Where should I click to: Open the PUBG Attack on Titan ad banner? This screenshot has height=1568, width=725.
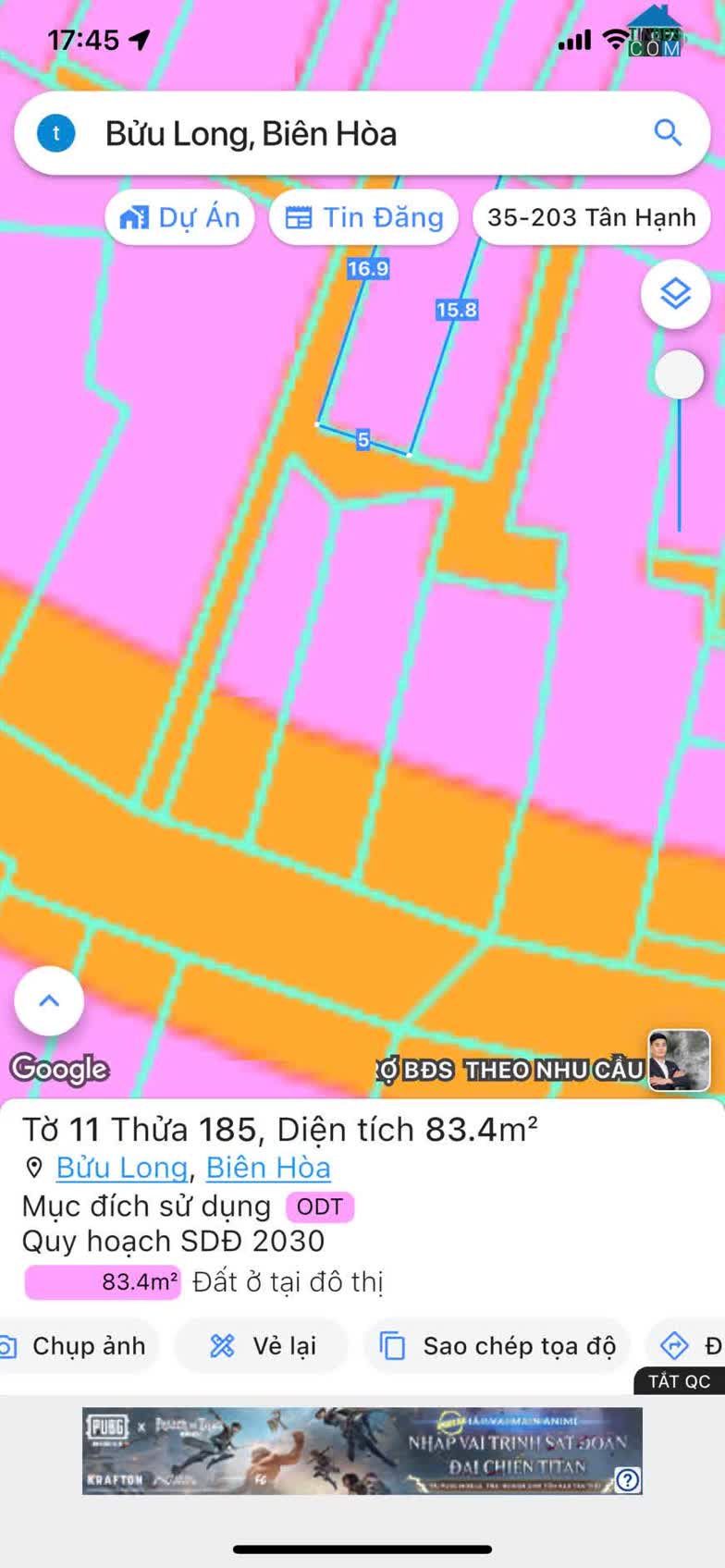coord(362,1451)
